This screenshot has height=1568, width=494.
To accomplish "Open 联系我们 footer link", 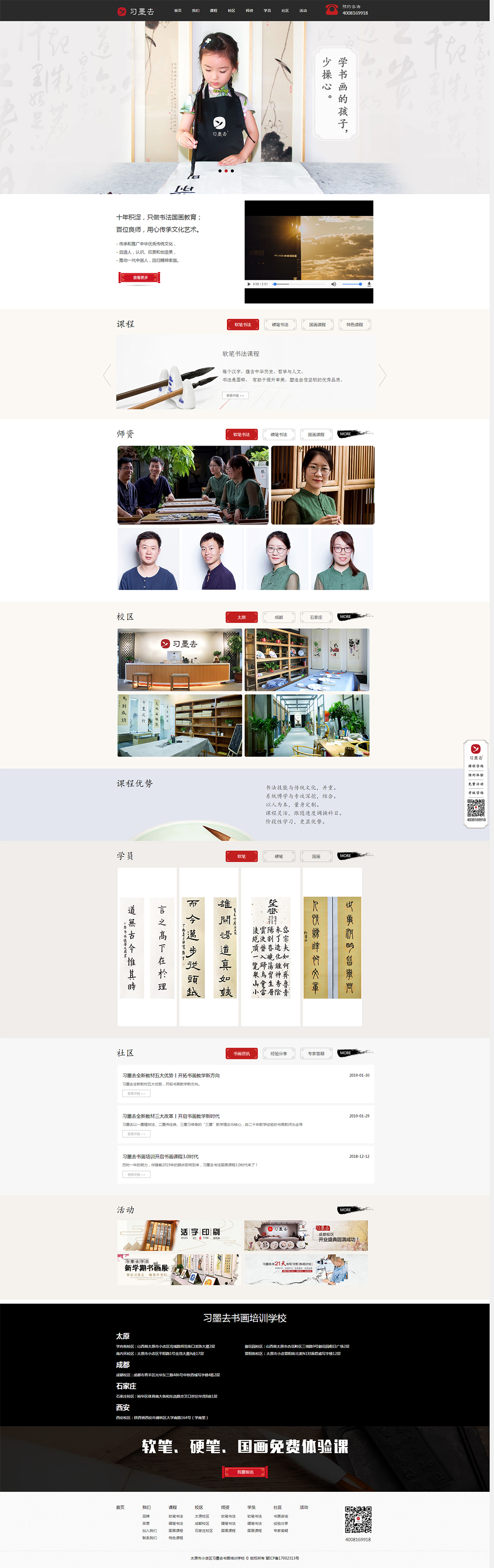I will coord(149,1538).
